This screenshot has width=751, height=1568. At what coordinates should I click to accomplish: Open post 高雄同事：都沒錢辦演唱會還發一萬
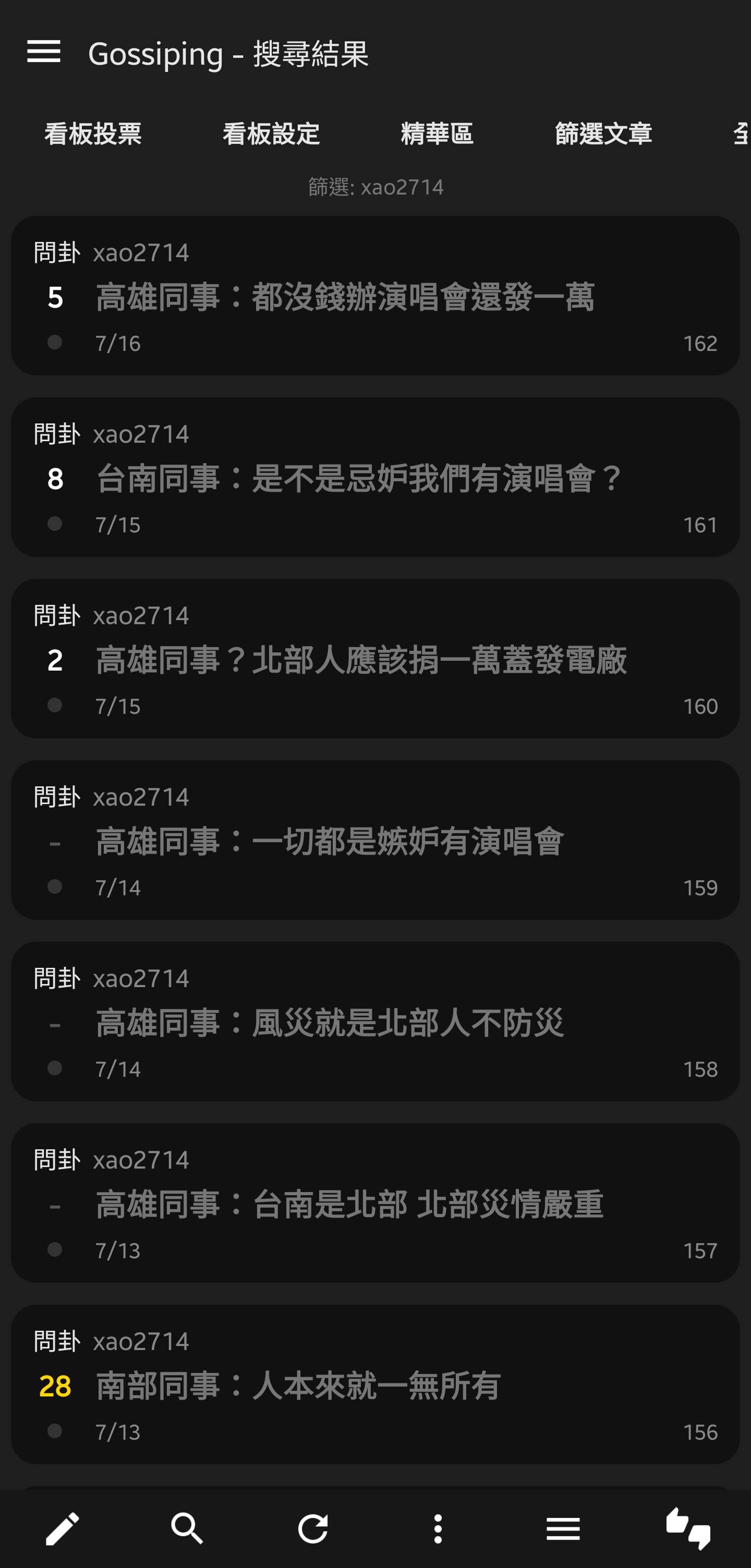click(x=375, y=296)
